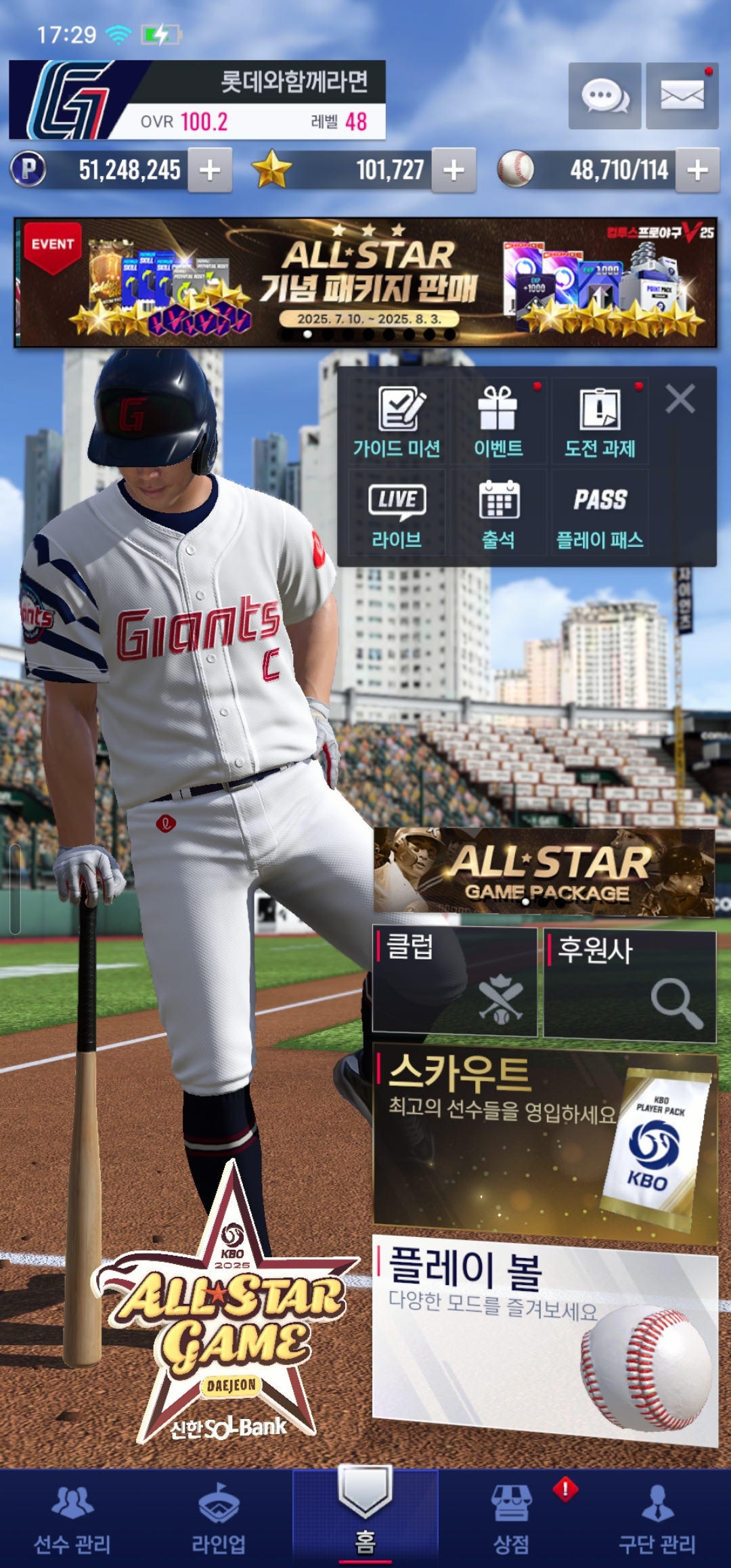Open the 이벤트 gift menu
Image resolution: width=731 pixels, height=1568 pixels.
[499, 422]
